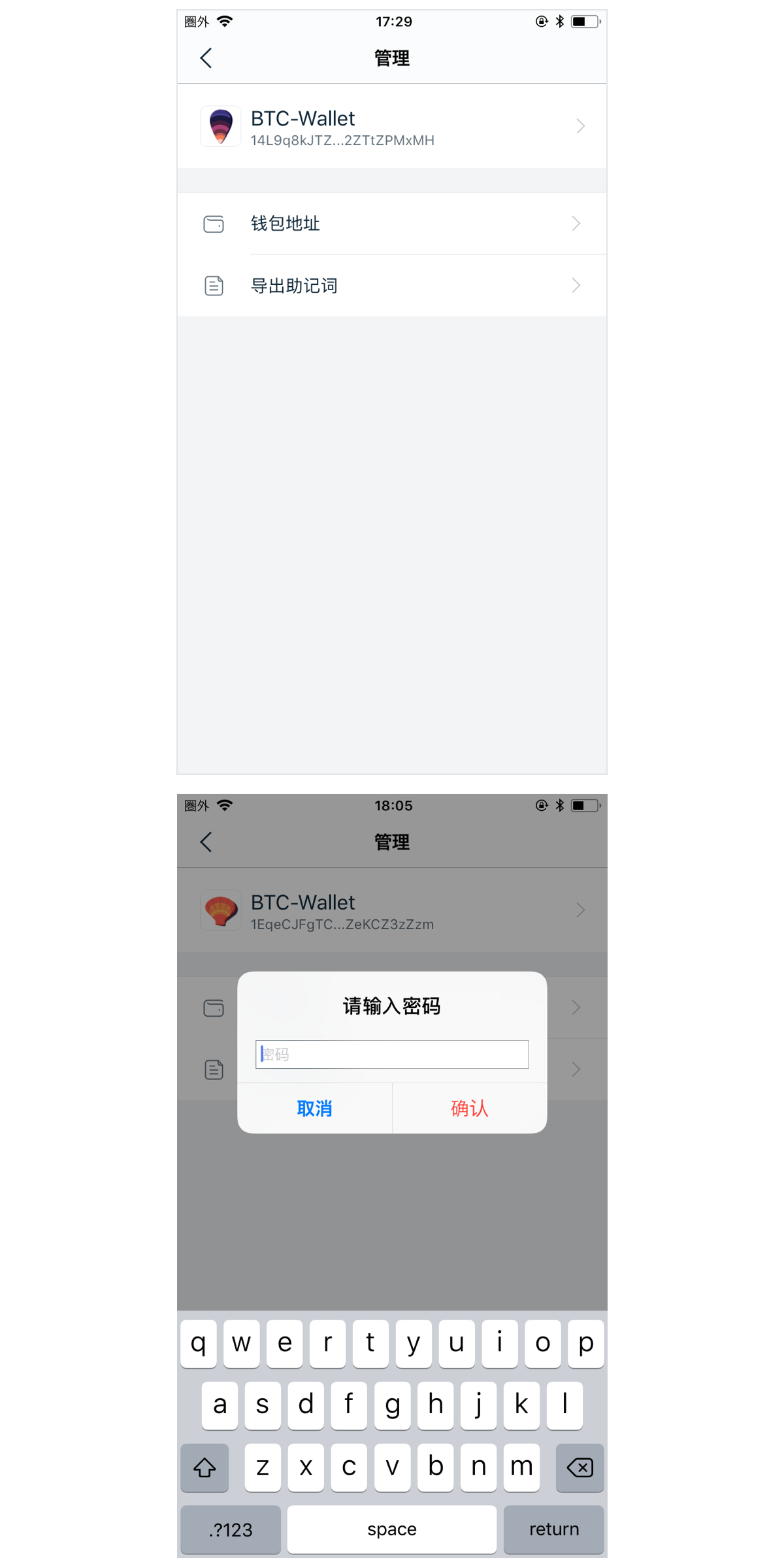The height and width of the screenshot is (1568, 784).
Task: Open BTC-Wallet with address 14L9q8kJTZ...2ZTtZPMxMH
Action: [x=391, y=127]
